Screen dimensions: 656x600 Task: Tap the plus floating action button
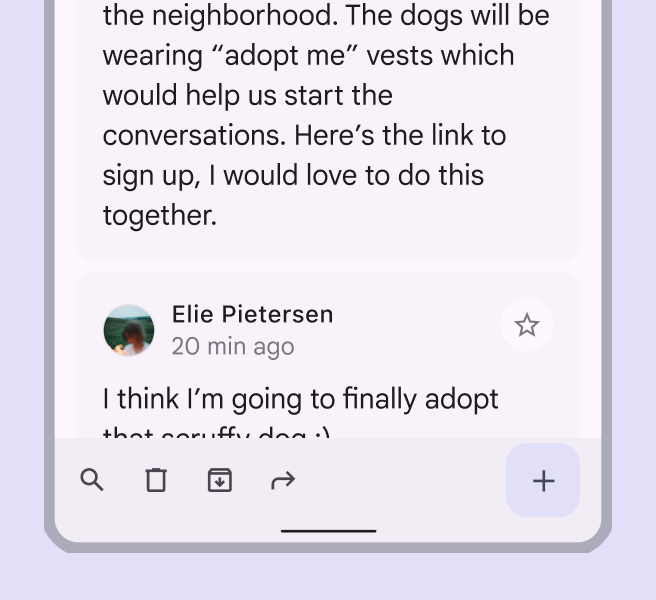543,480
